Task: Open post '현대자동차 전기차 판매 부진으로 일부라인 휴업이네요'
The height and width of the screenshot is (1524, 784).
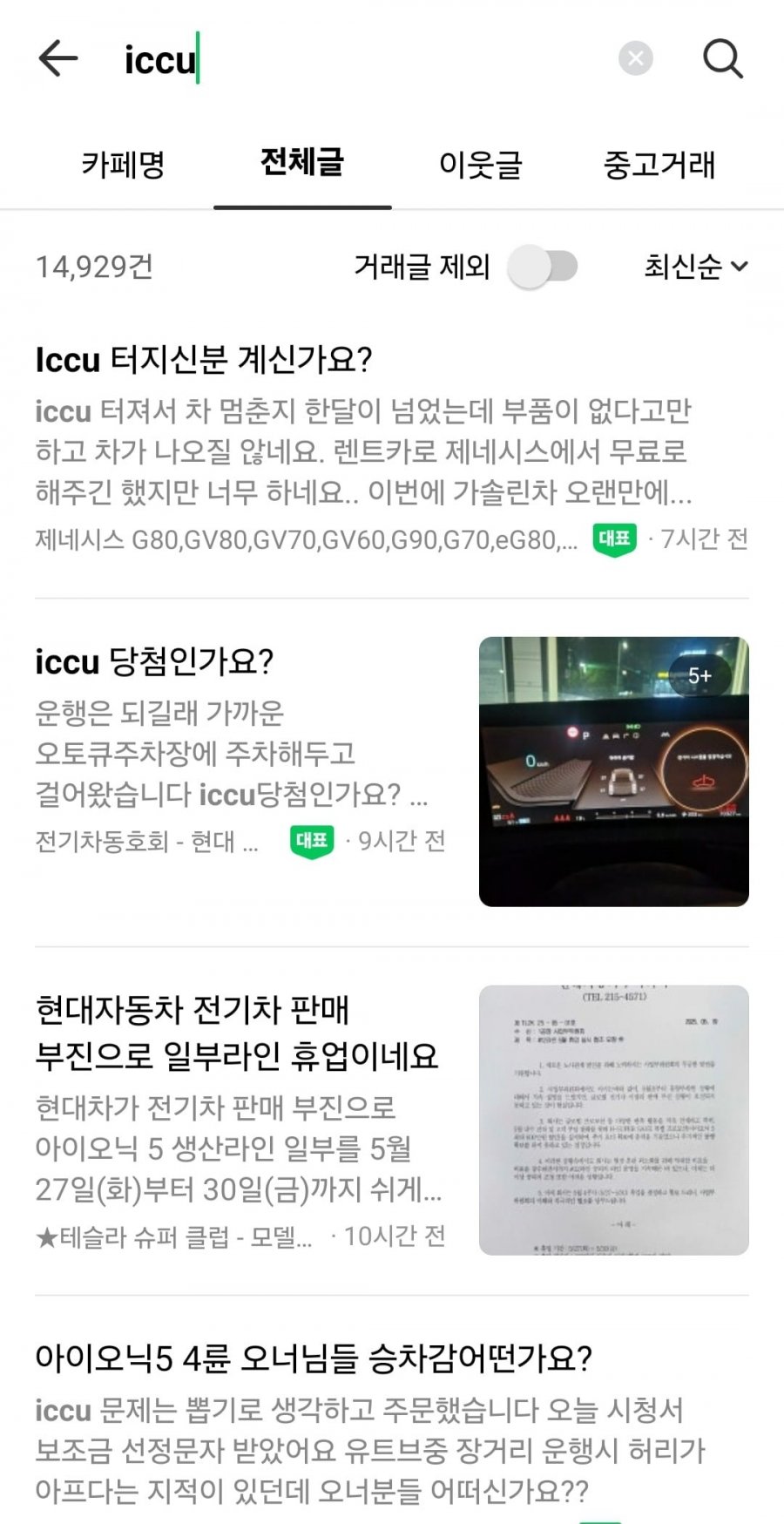Action: (x=236, y=1033)
